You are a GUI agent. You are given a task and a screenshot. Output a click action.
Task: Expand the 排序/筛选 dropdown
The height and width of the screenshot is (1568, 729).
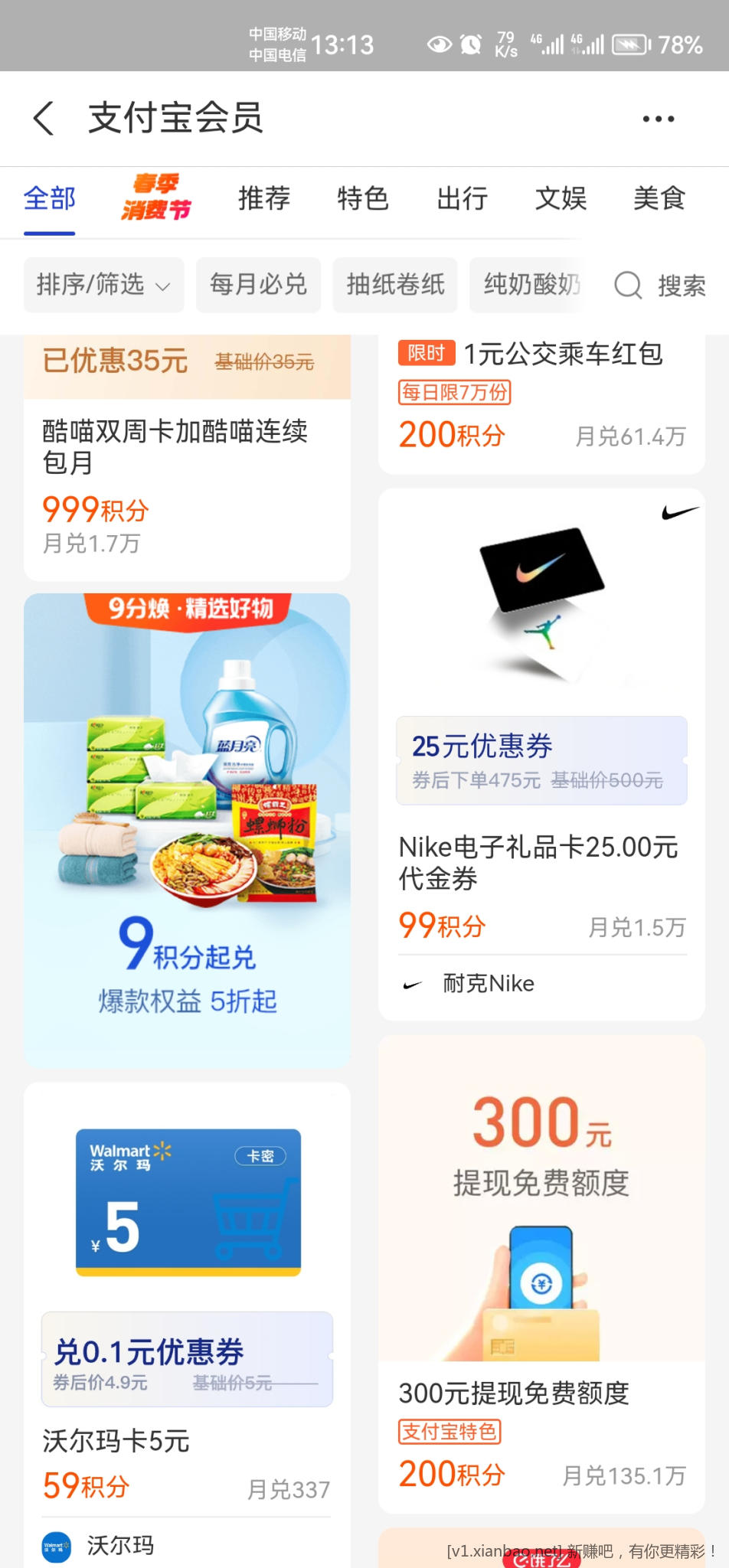click(x=103, y=285)
